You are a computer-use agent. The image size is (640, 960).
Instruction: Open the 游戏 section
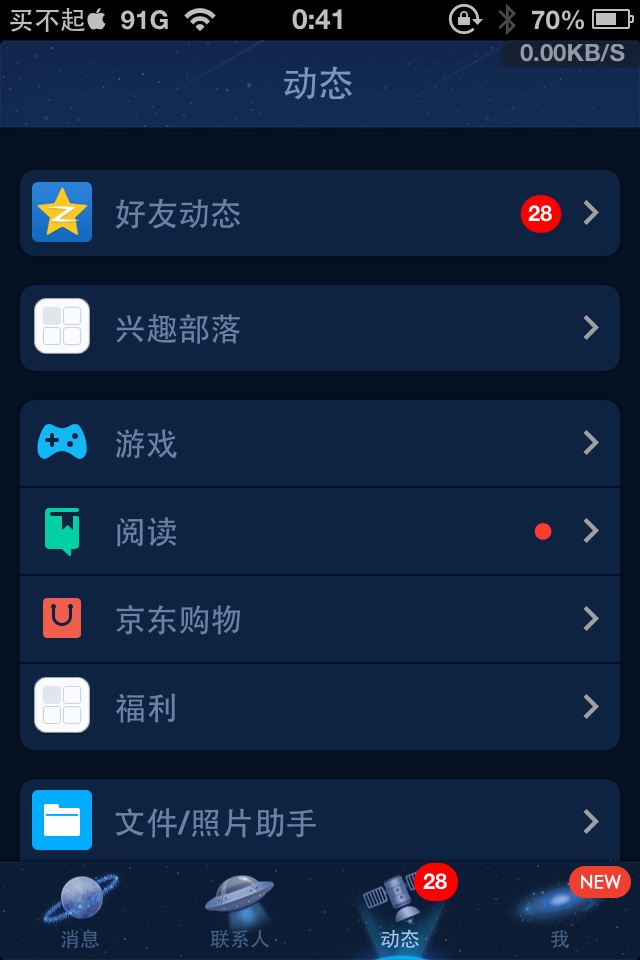pyautogui.click(x=320, y=443)
